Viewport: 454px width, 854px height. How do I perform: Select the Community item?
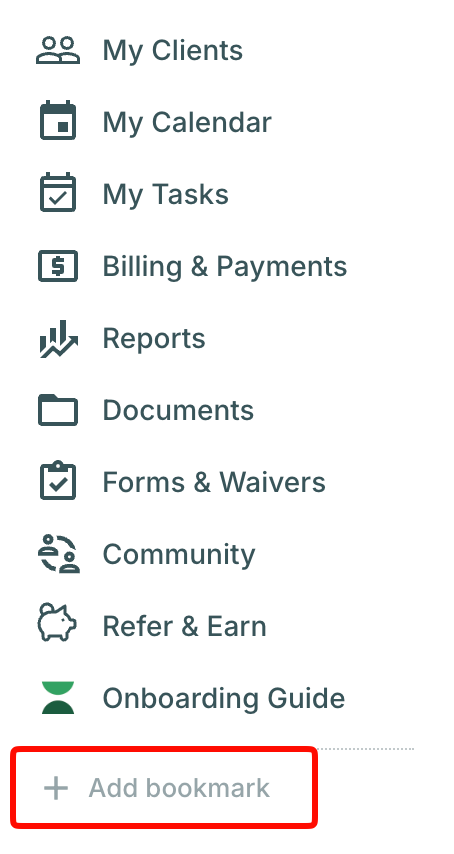pyautogui.click(x=146, y=554)
